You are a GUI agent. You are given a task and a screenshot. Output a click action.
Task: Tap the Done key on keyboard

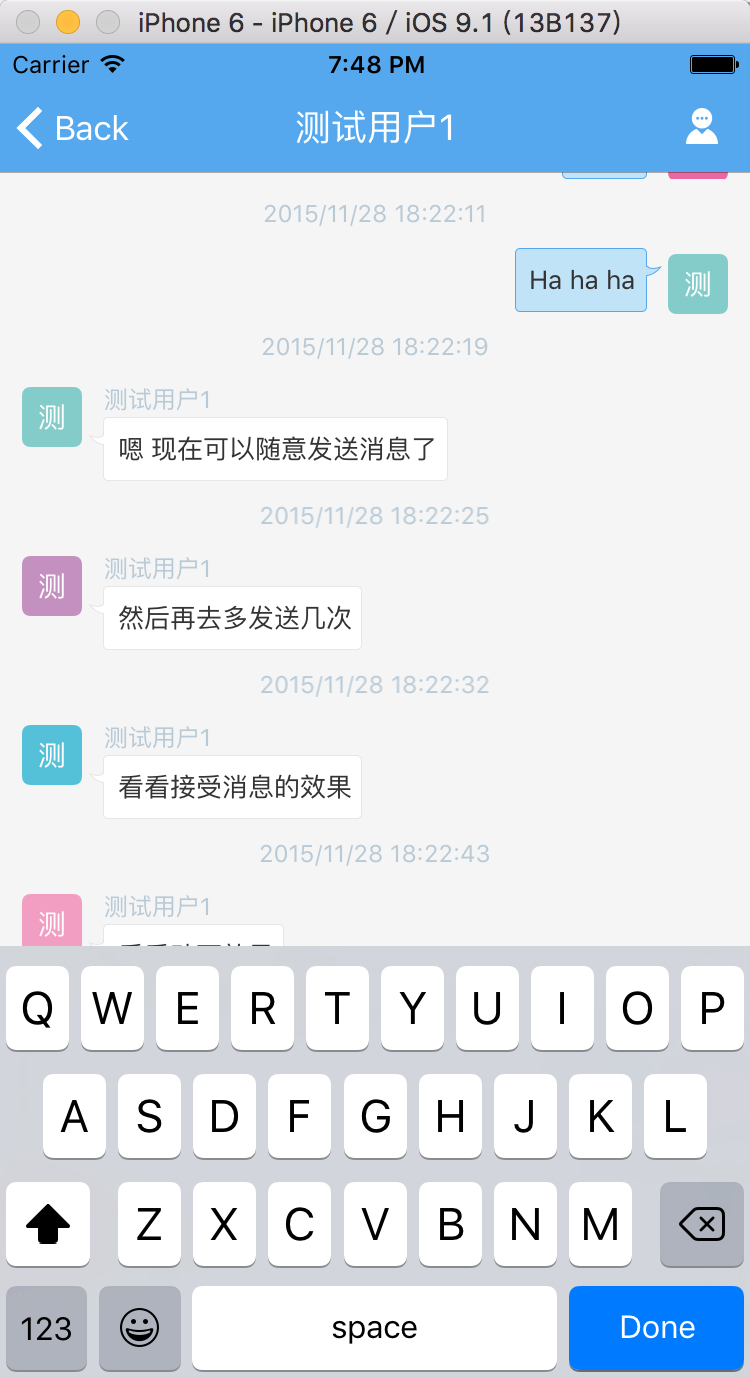(x=656, y=1327)
